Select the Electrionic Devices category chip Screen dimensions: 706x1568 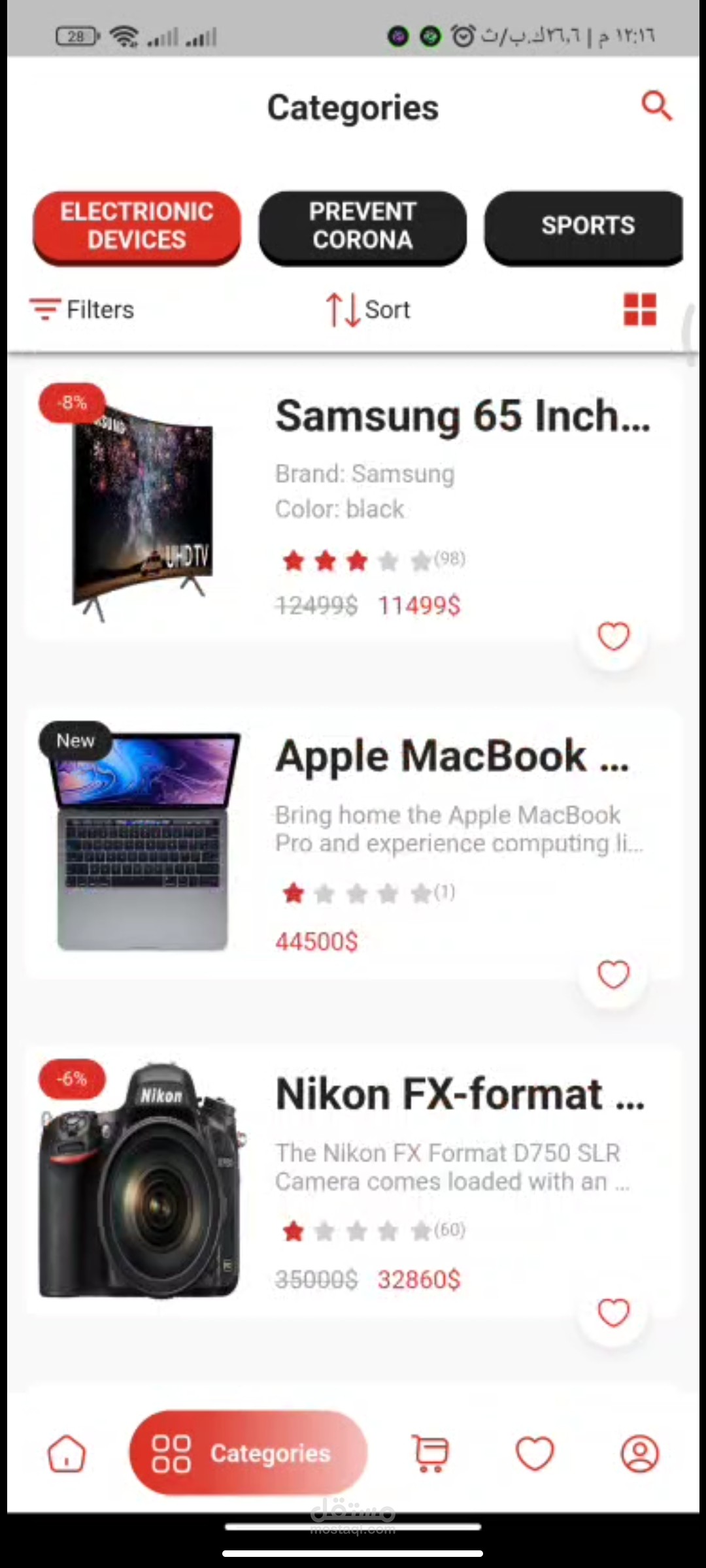point(137,226)
